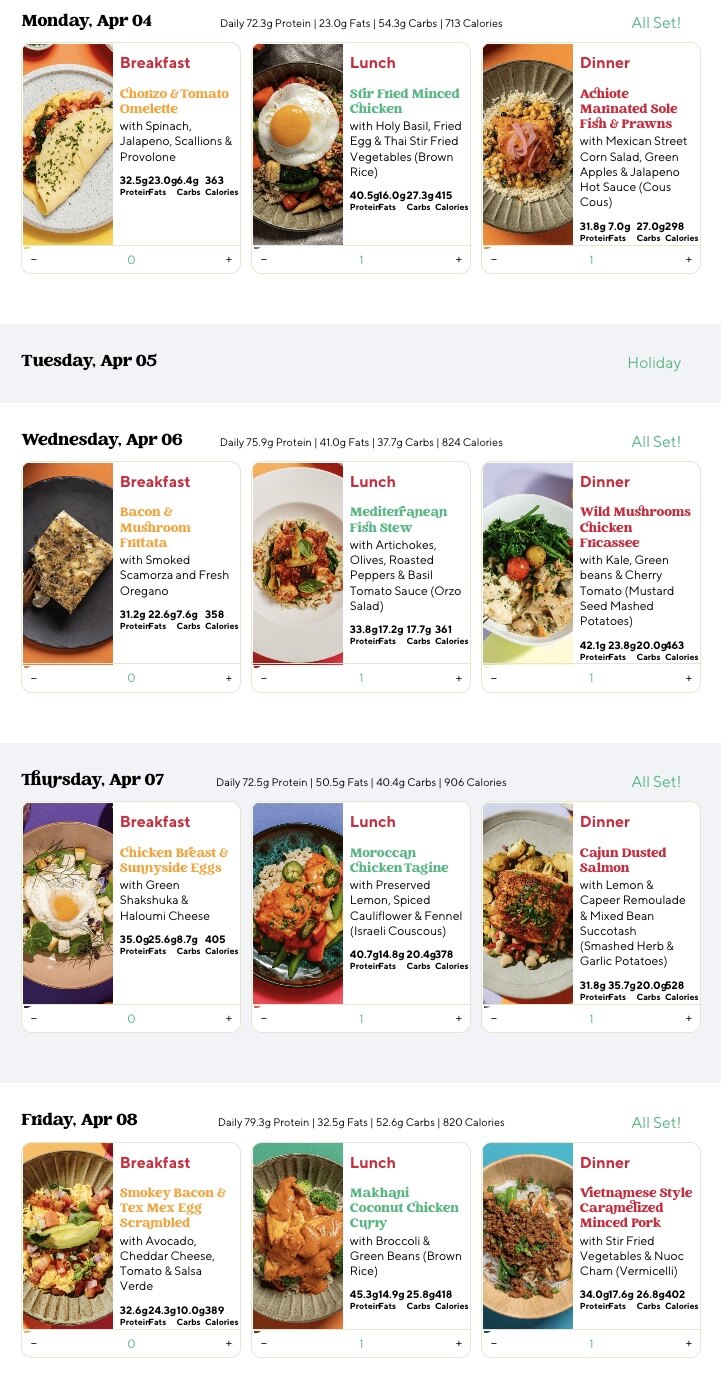728x1380 pixels.
Task: Increase quantity of Bacon & Mushroom Frittata
Action: (228, 678)
